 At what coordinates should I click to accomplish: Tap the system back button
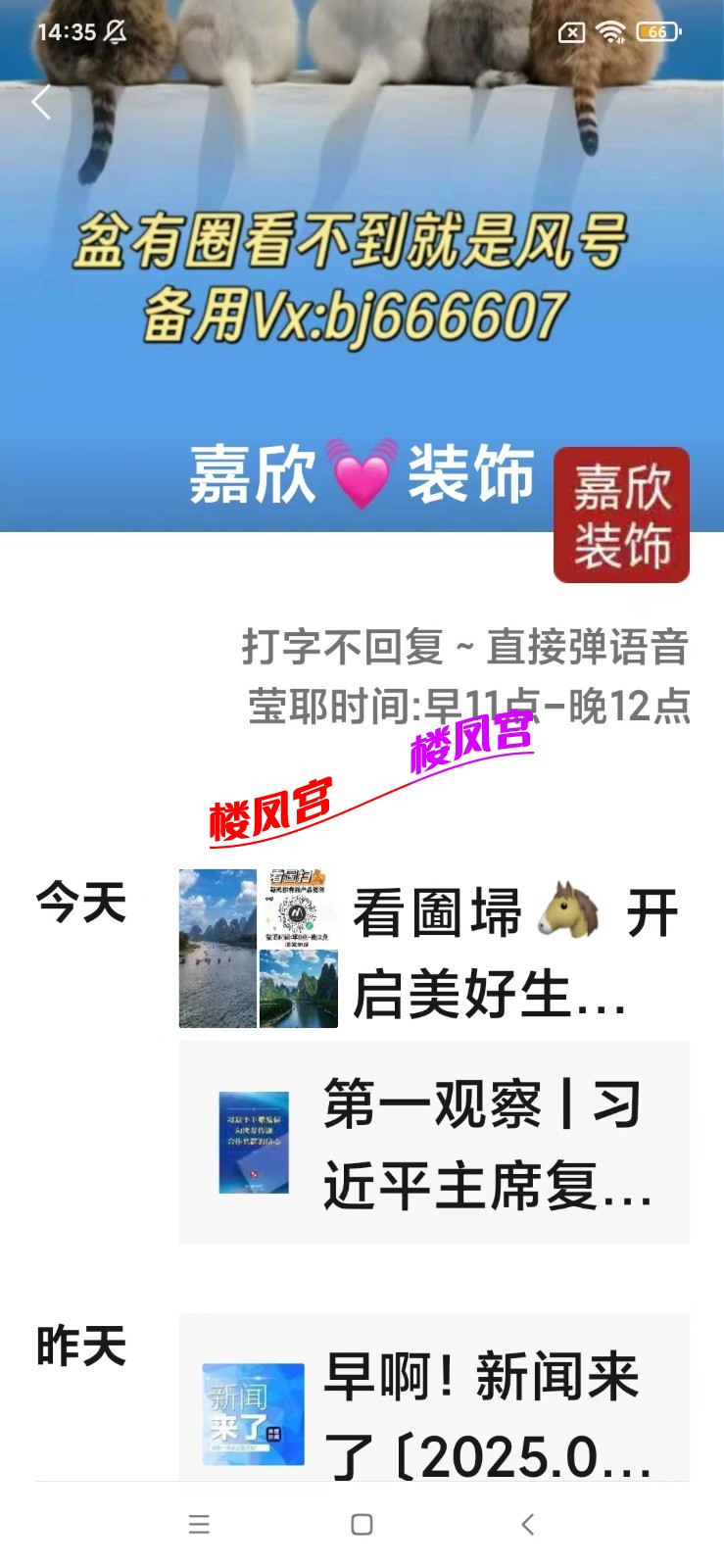(x=527, y=1524)
